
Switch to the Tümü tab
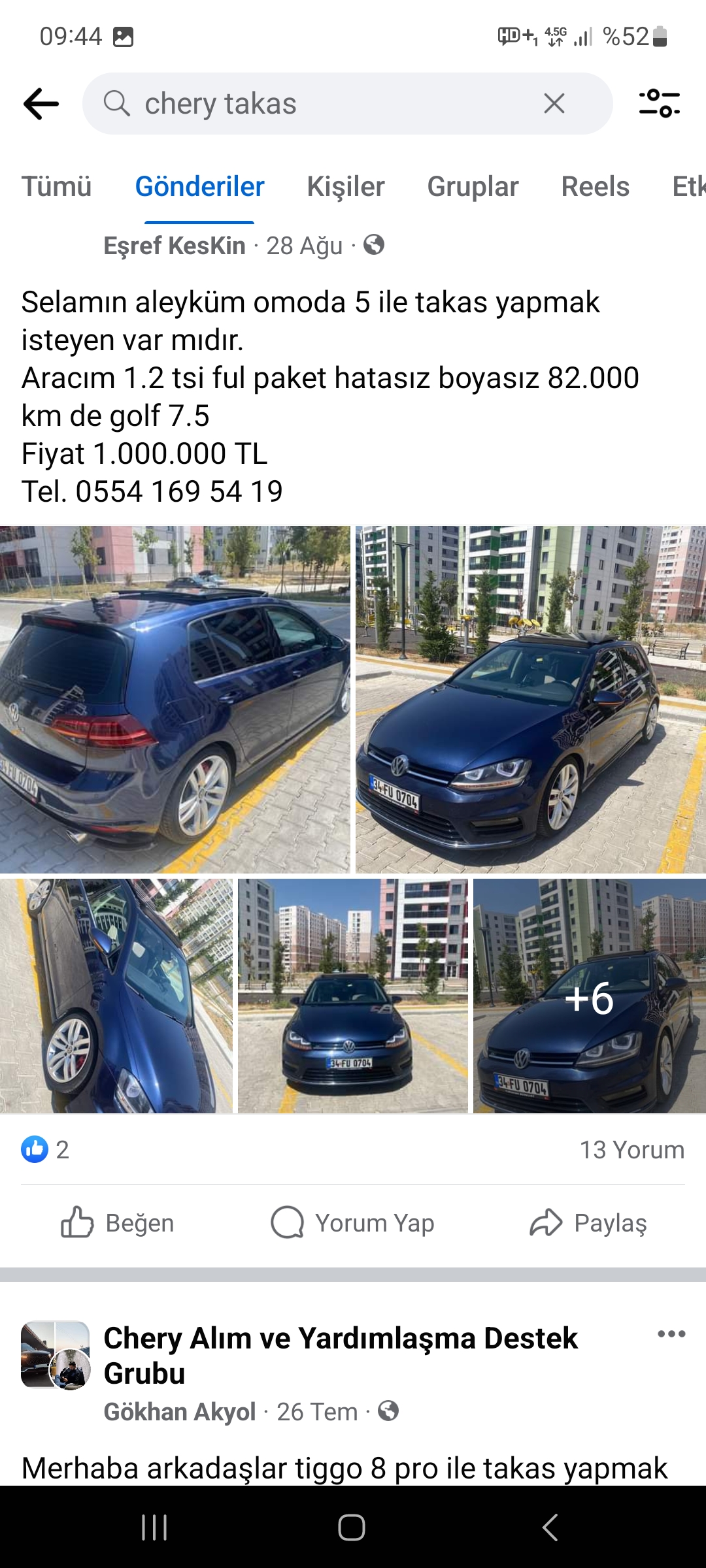[56, 187]
